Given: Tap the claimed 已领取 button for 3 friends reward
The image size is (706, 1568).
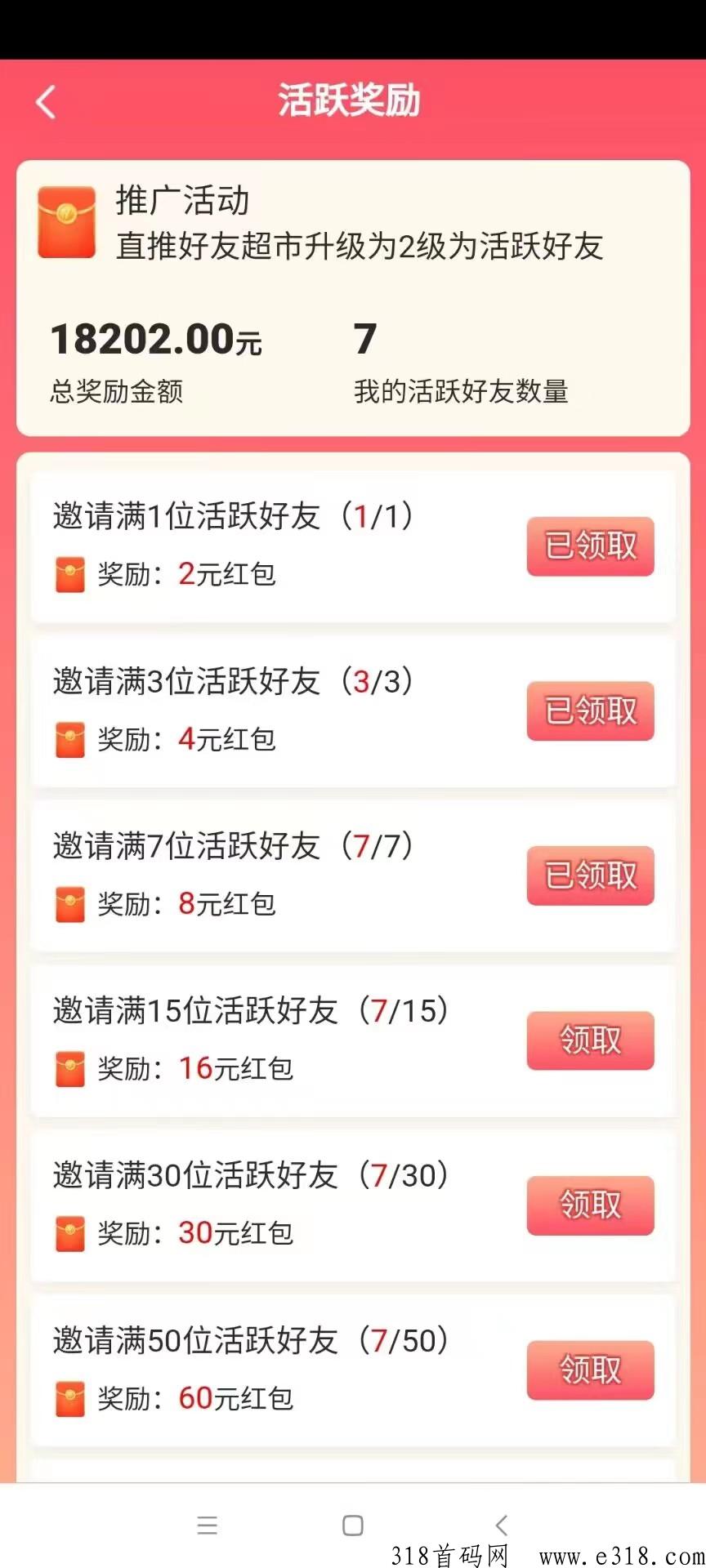Looking at the screenshot, I should [590, 711].
